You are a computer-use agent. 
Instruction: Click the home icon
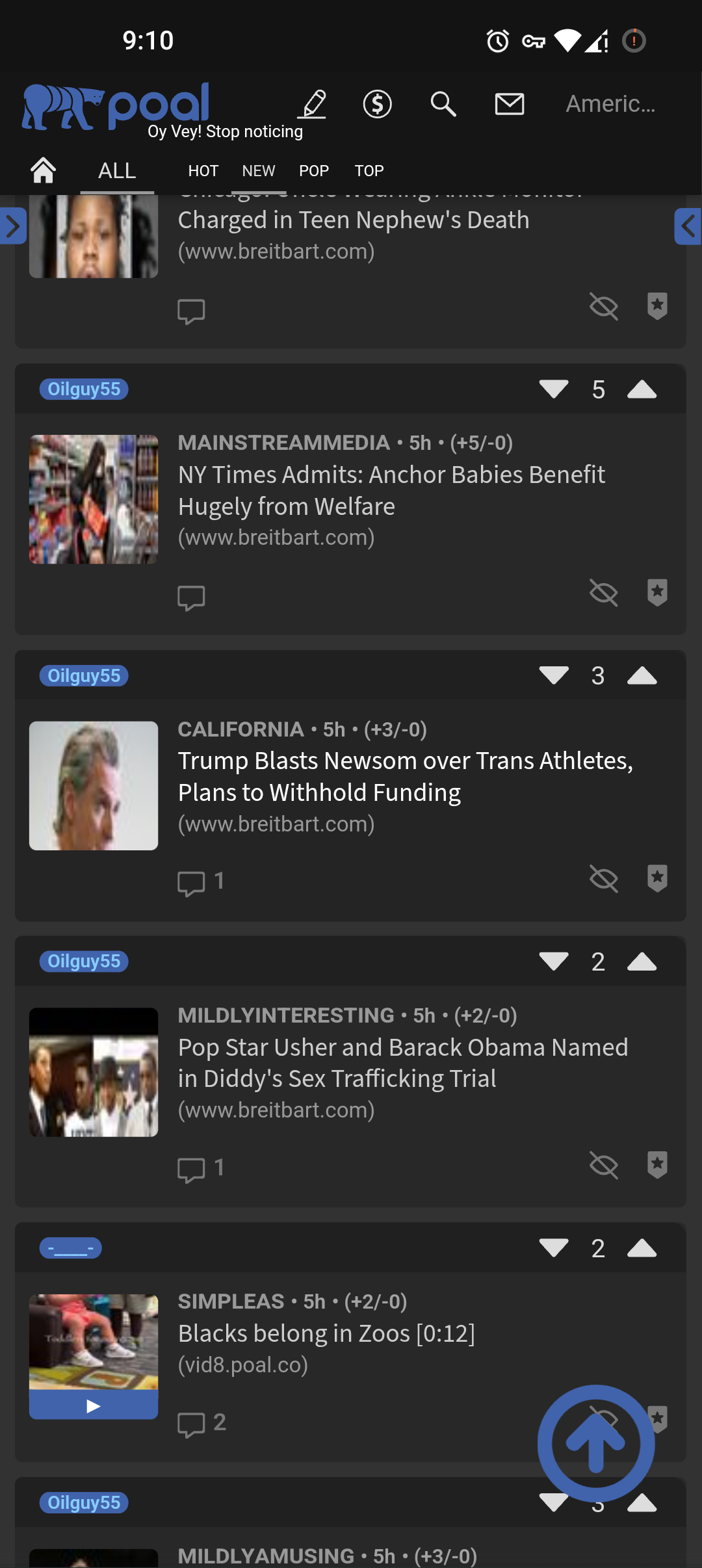tap(43, 170)
